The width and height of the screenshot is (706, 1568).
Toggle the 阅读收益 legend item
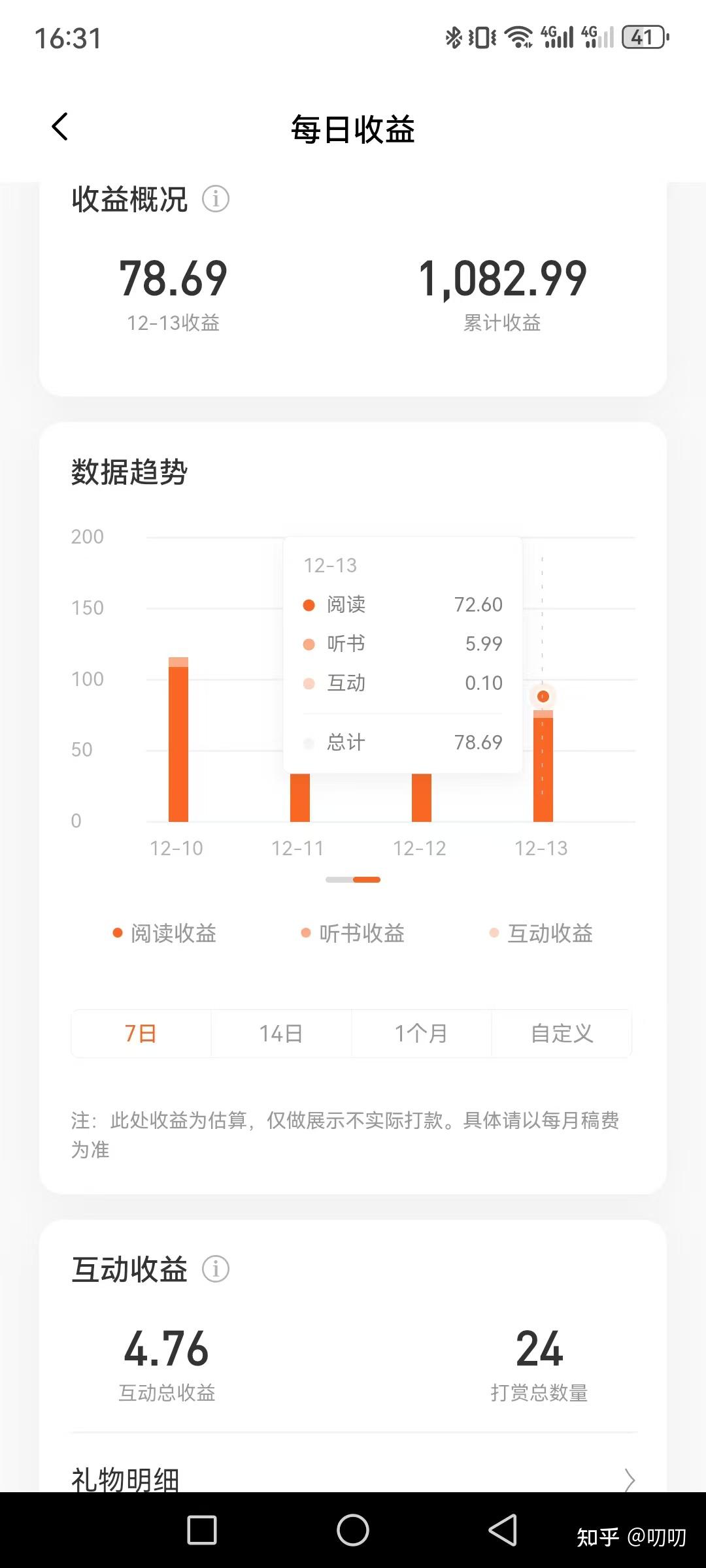(x=164, y=933)
